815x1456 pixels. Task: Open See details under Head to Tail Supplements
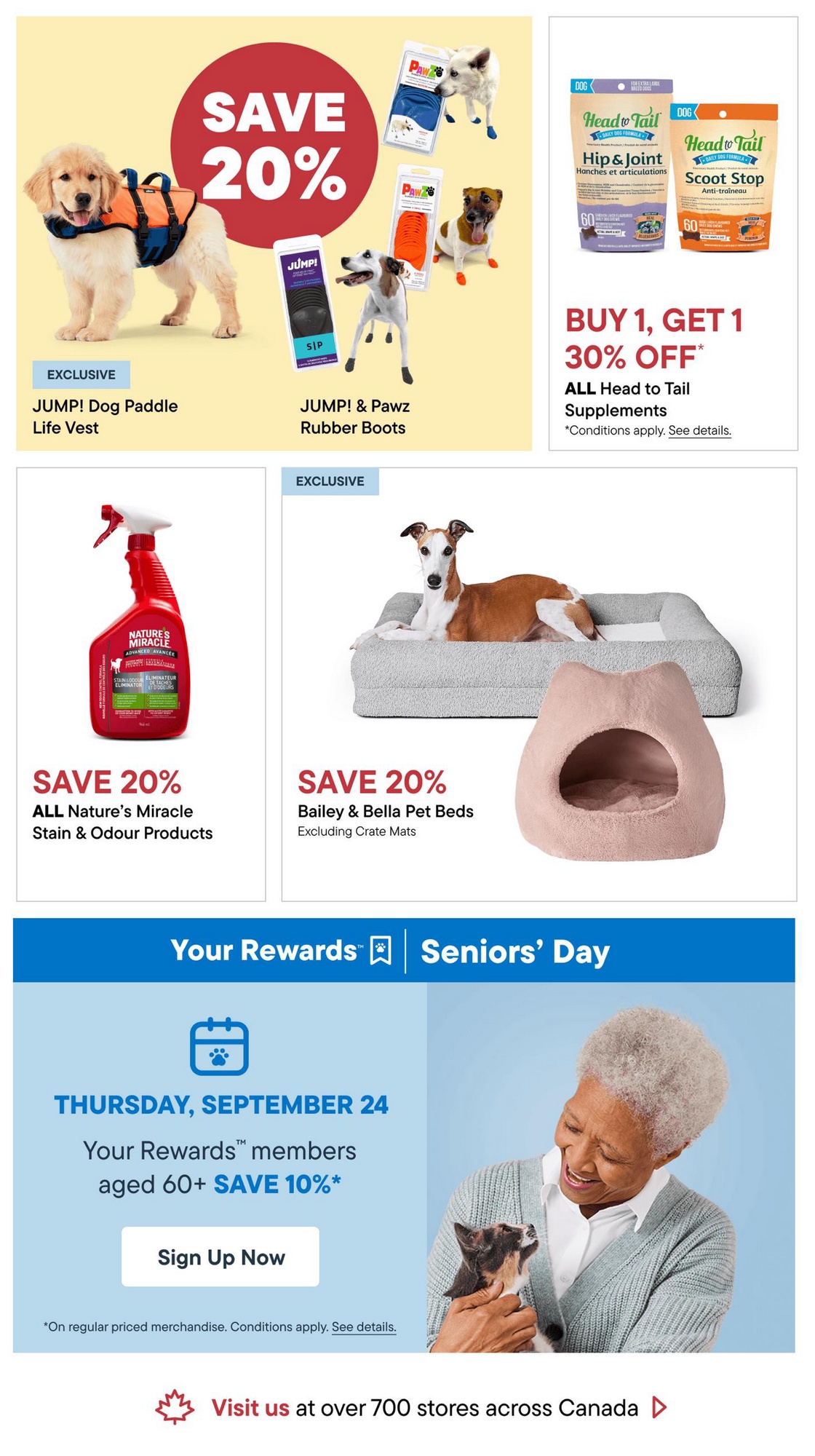point(699,430)
